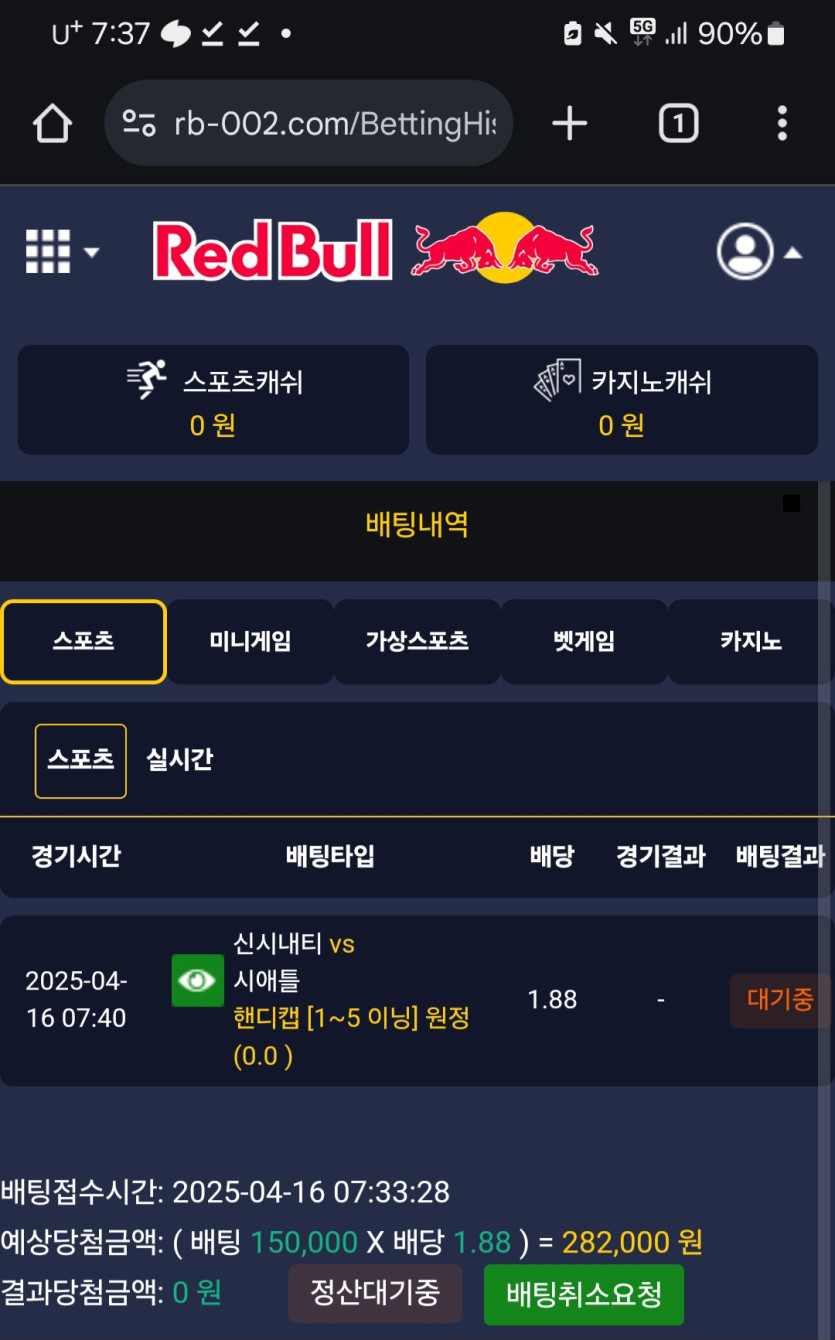
Task: Open the browser tab switcher
Action: click(x=678, y=124)
